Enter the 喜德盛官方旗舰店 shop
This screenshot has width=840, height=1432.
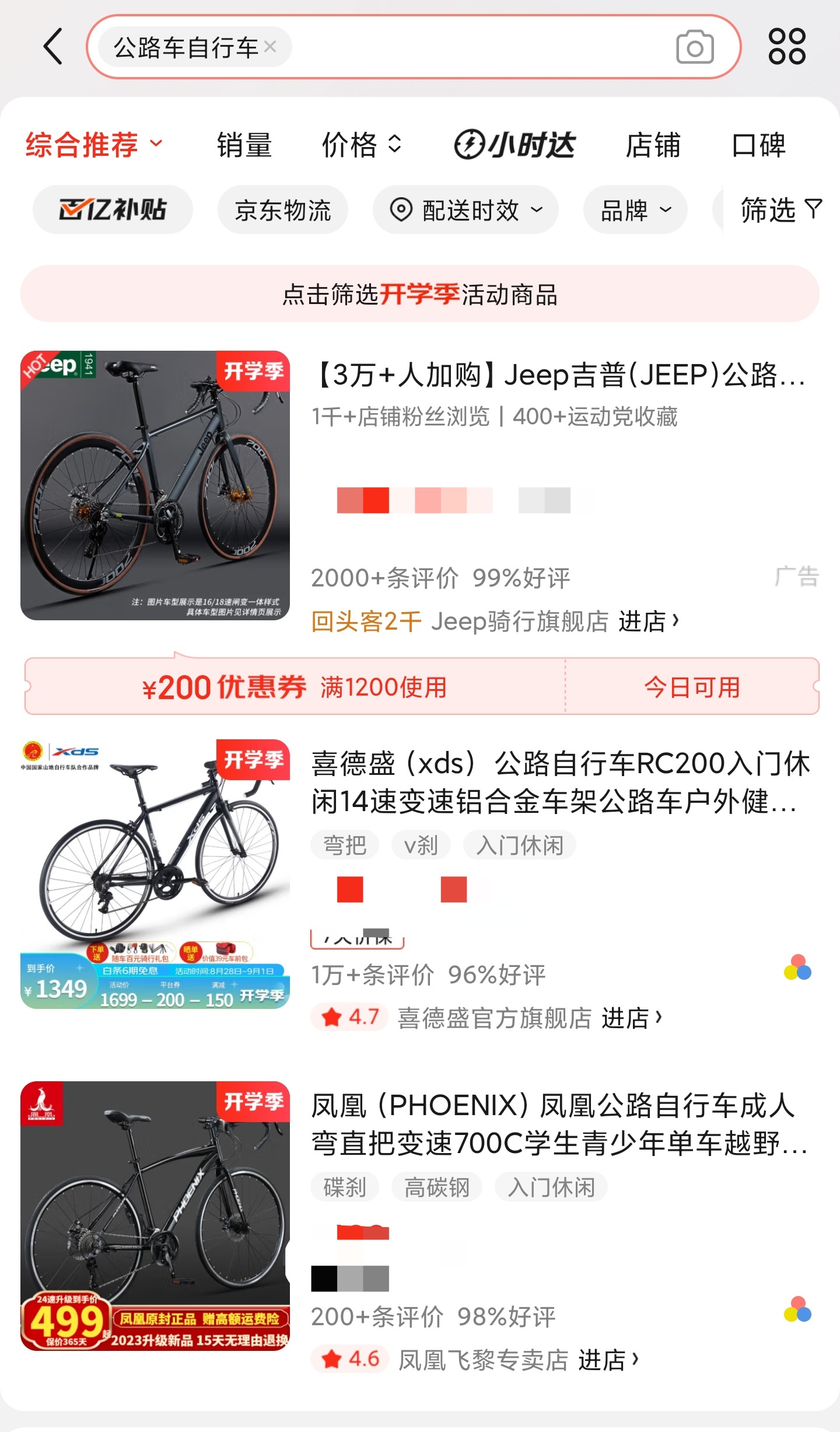pyautogui.click(x=530, y=1018)
